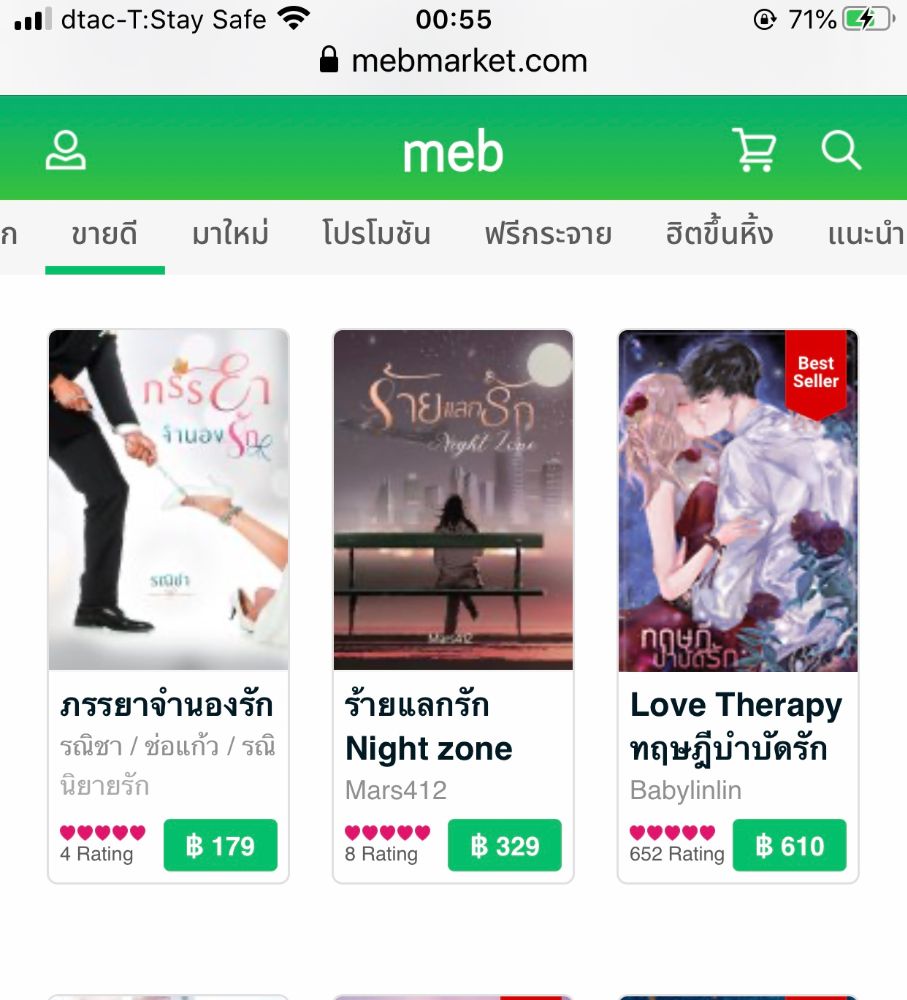Open the user account icon
This screenshot has width=907, height=1000.
point(66,151)
